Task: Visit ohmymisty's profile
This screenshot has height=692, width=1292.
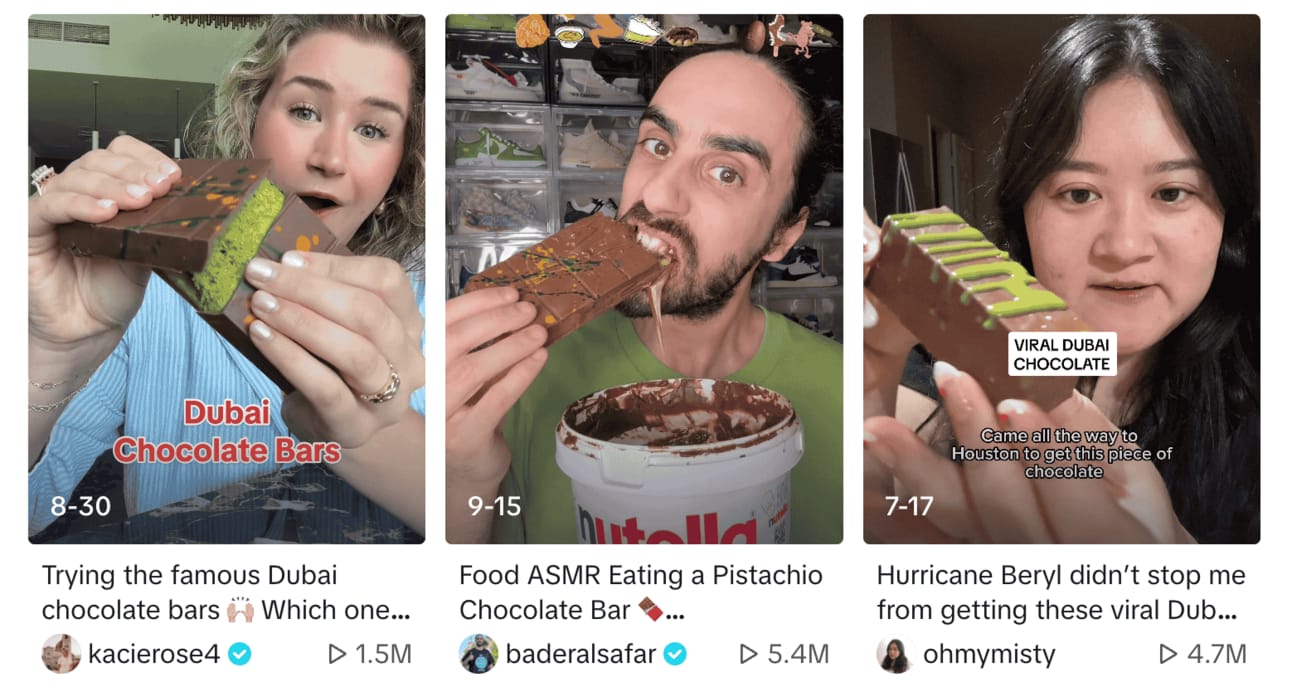Action: click(x=988, y=654)
